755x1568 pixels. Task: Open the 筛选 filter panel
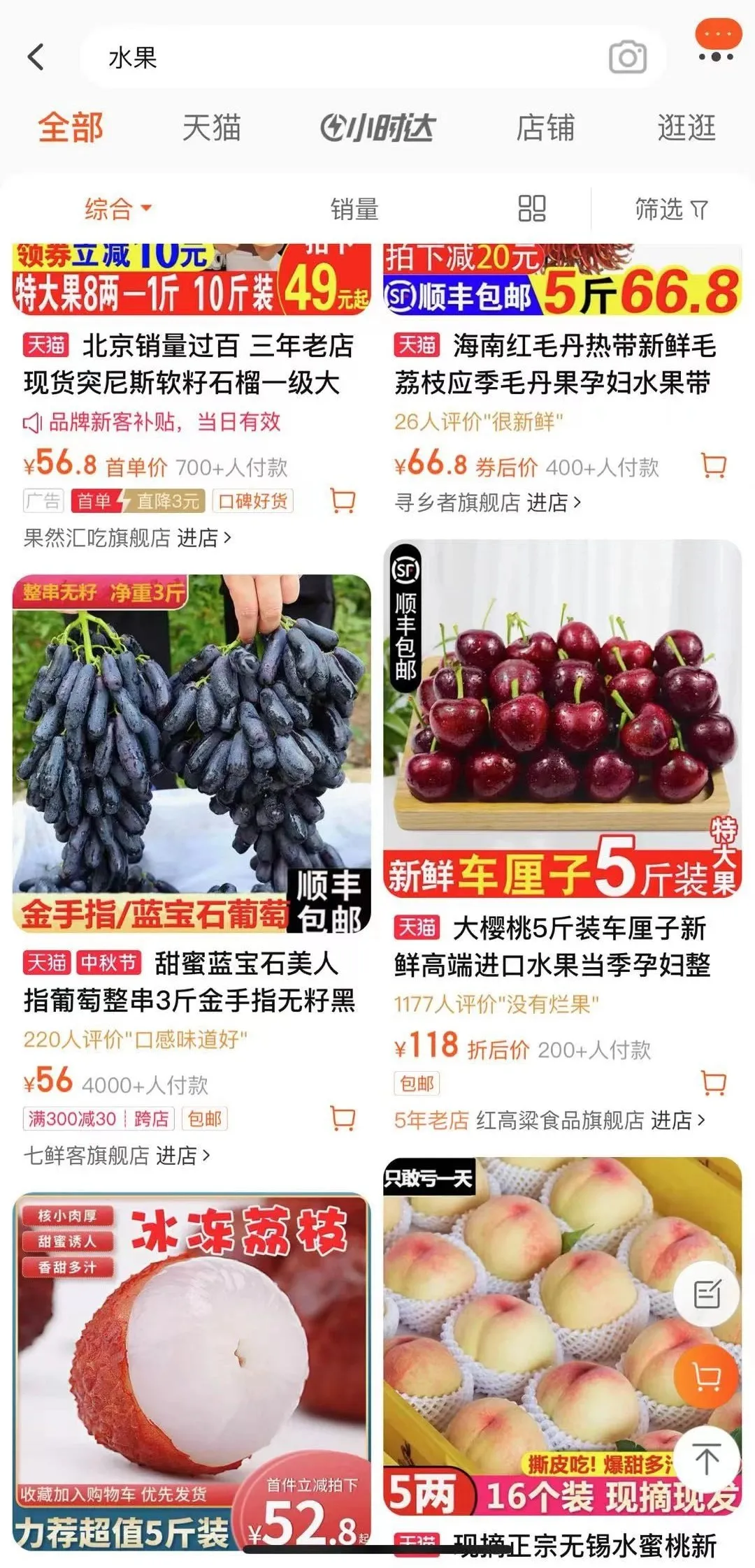coord(670,208)
